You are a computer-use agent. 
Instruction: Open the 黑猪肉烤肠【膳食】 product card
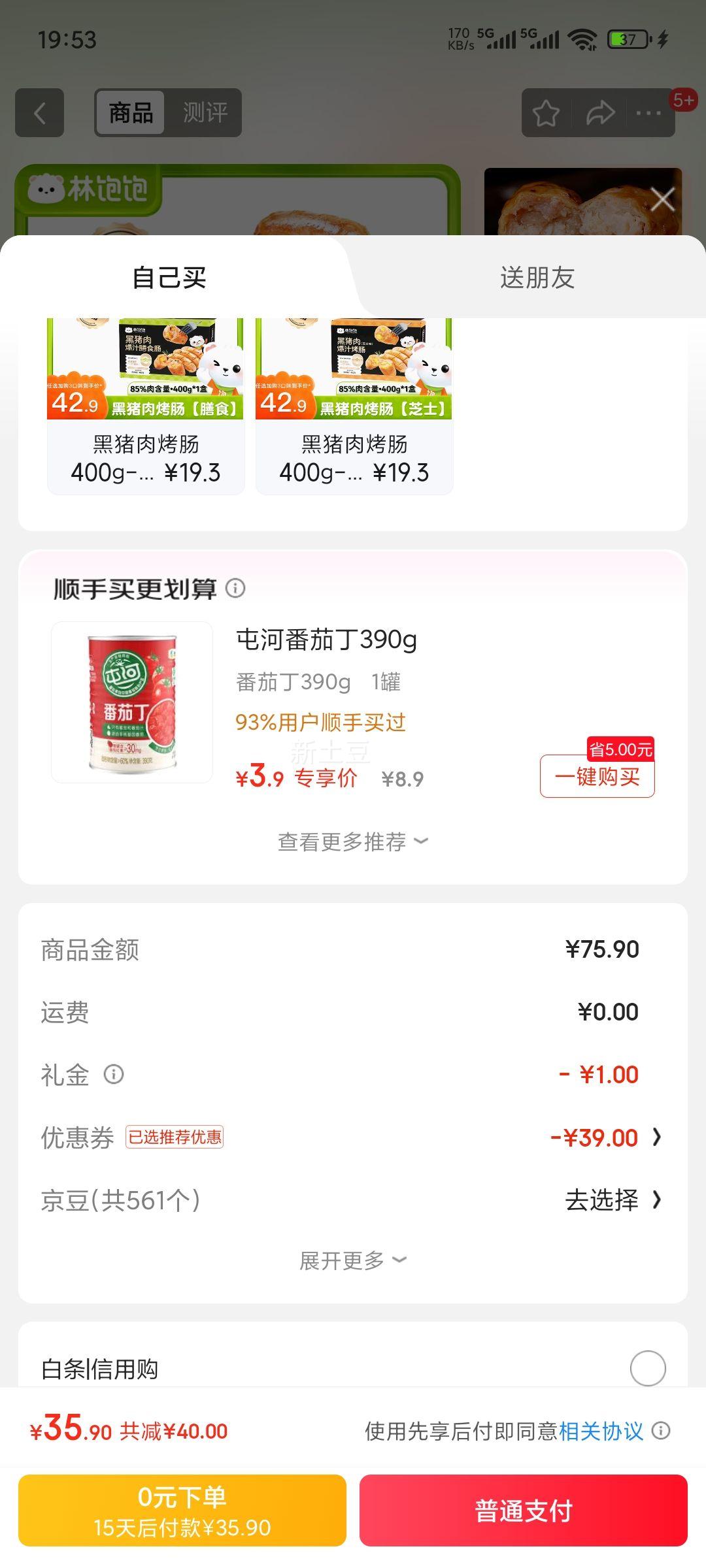(146, 405)
